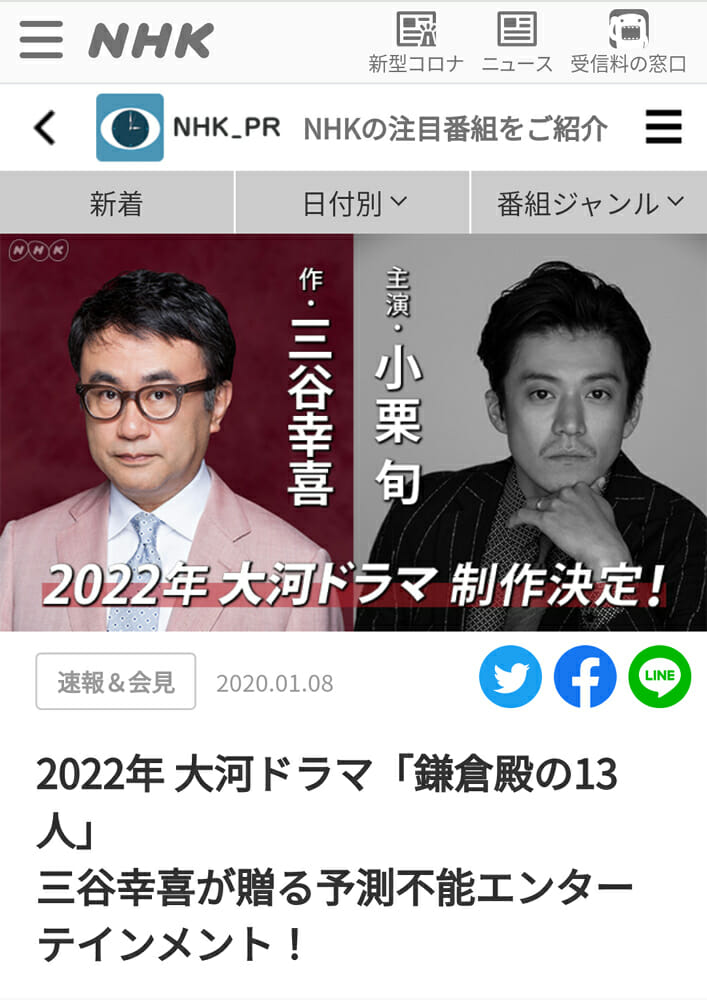
Task: Expand the 番組ジャンル dropdown
Action: click(589, 204)
